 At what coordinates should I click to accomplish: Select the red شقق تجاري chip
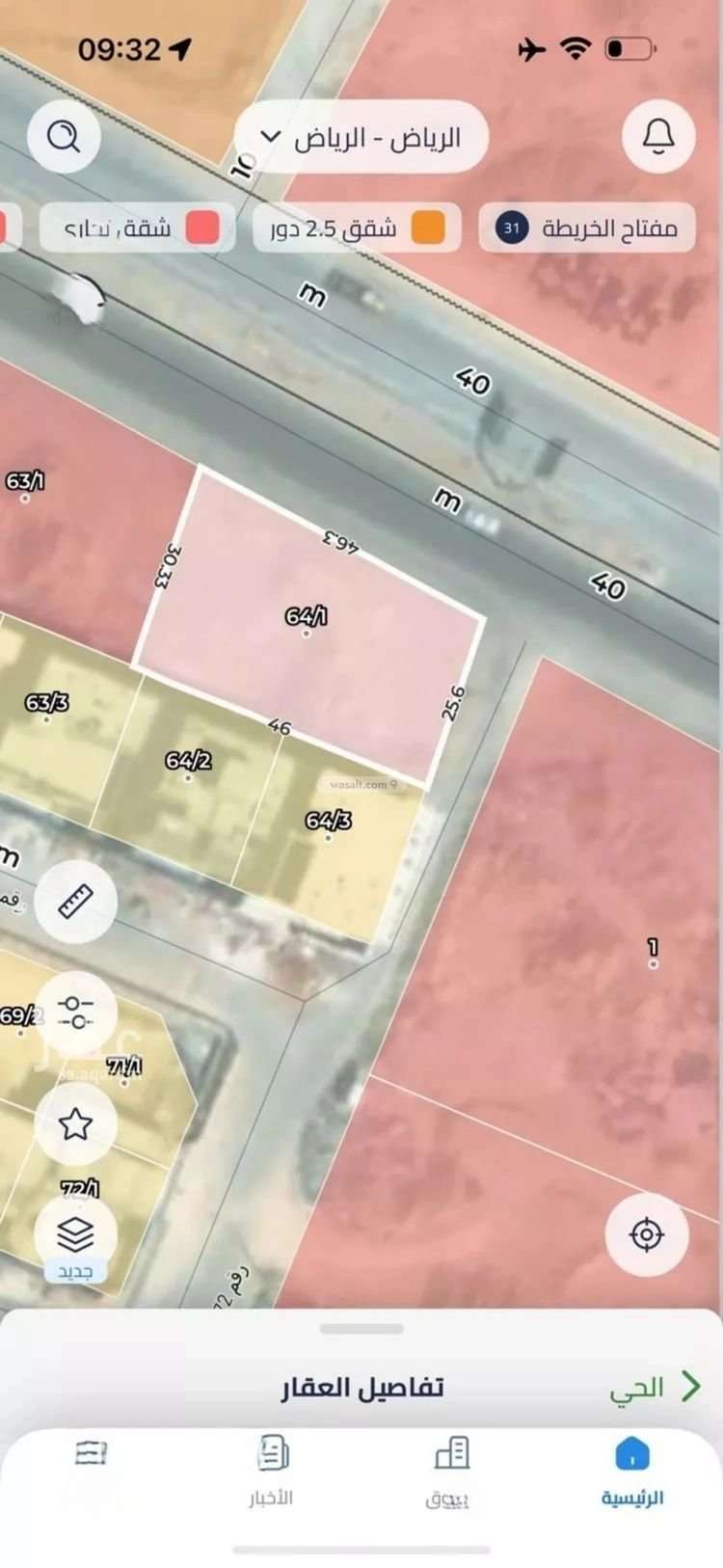(138, 229)
